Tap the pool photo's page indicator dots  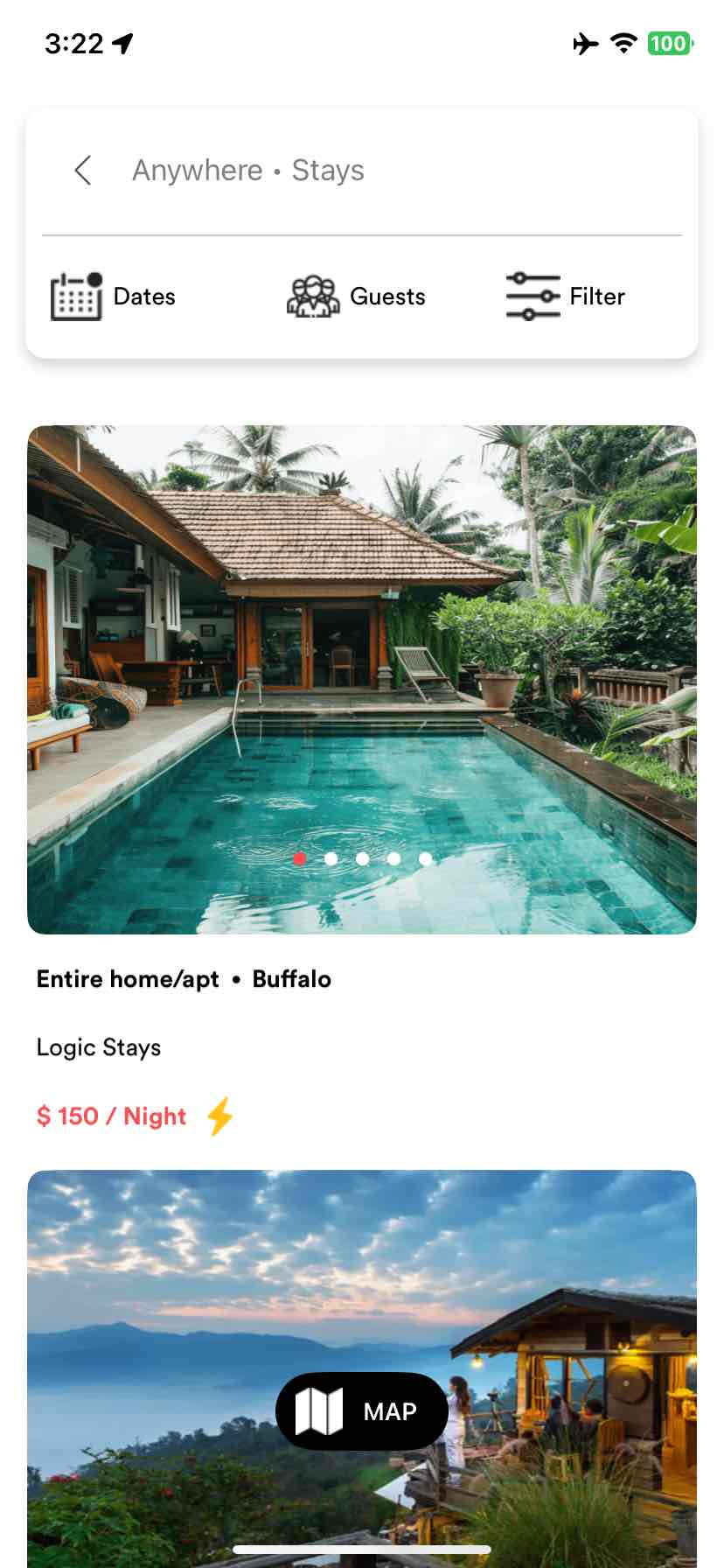pos(362,858)
